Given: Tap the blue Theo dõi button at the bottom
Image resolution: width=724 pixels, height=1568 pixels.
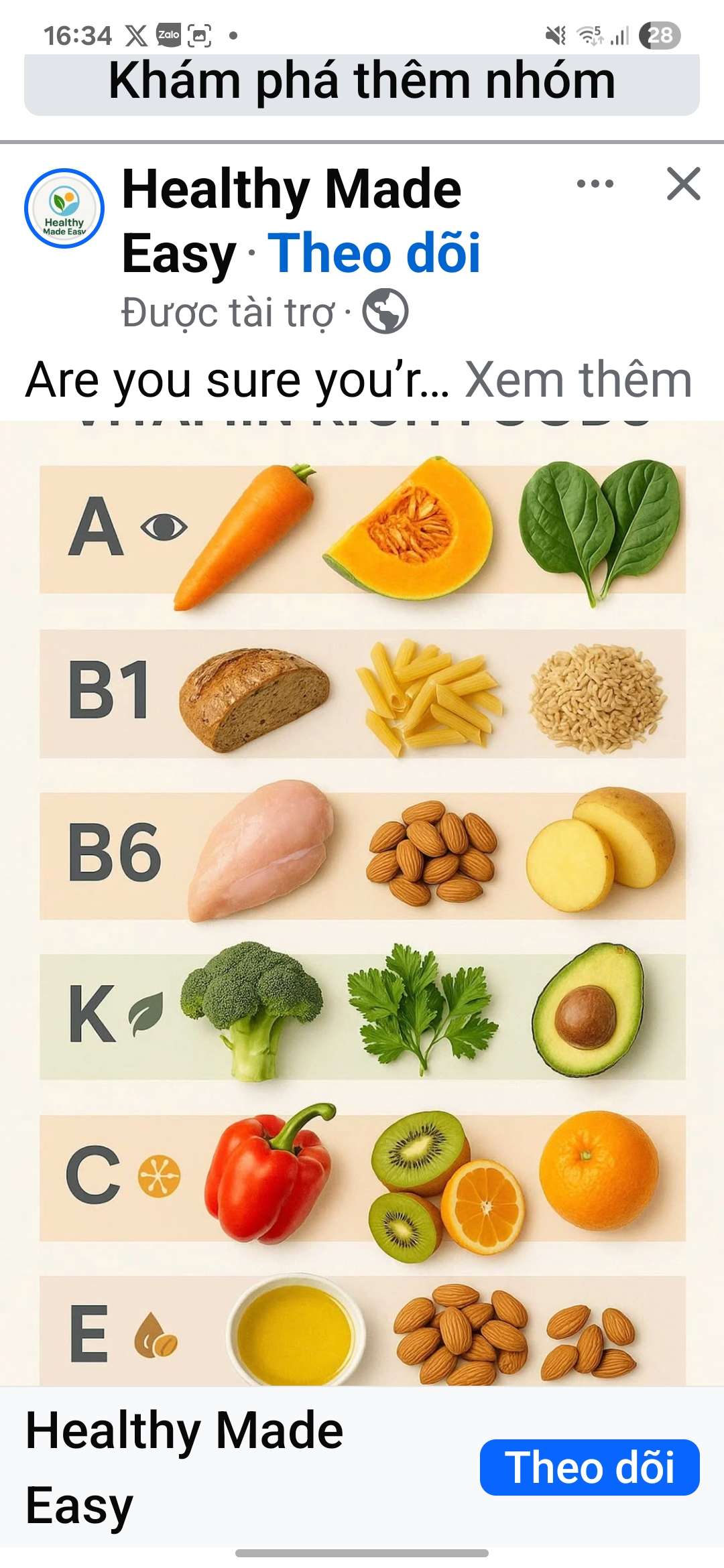Looking at the screenshot, I should [x=589, y=1467].
